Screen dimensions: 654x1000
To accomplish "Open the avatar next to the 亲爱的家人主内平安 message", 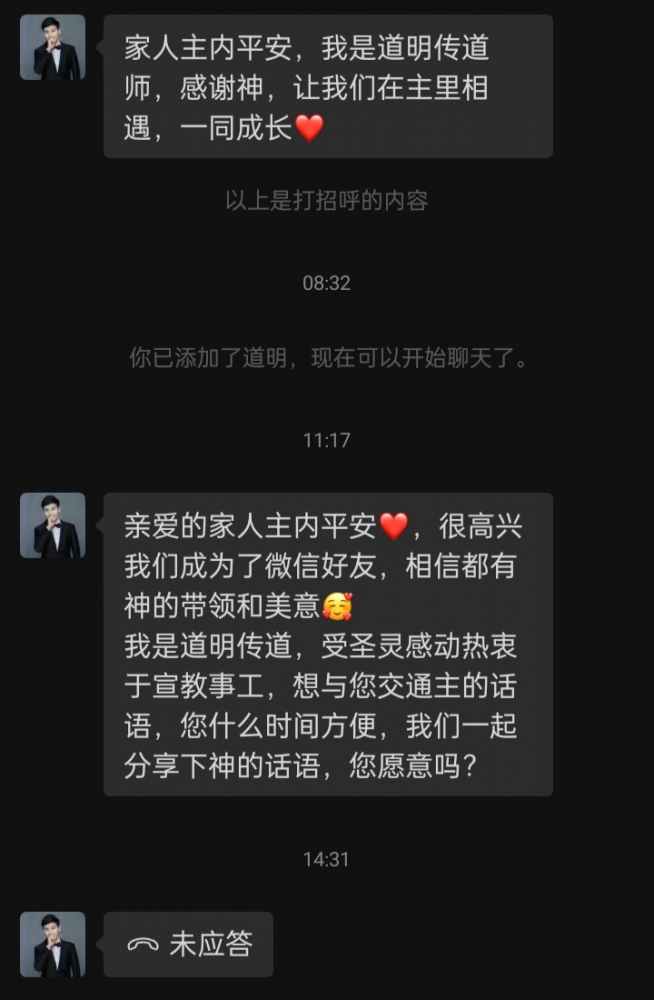I will 52,525.
